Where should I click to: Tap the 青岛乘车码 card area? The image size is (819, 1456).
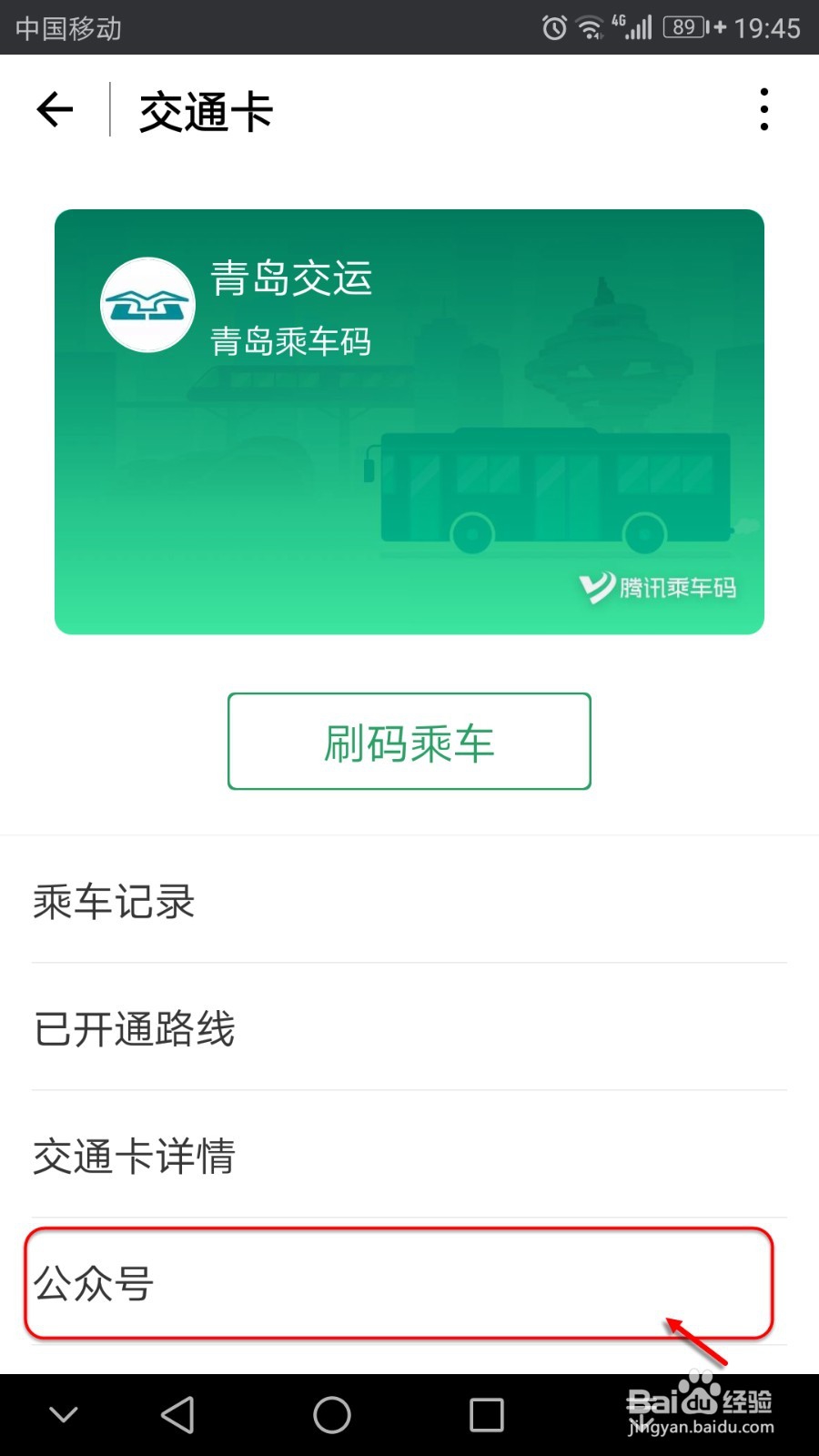pyautogui.click(x=291, y=342)
